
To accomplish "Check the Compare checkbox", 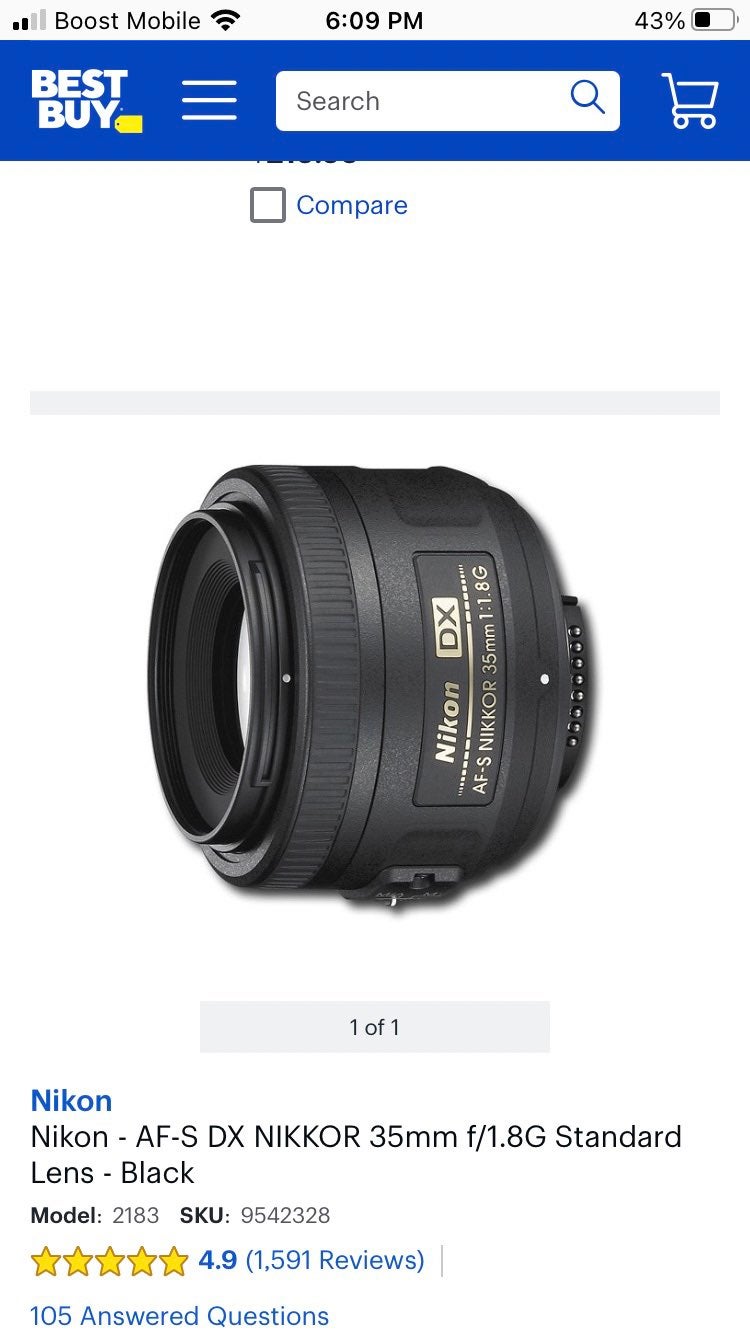I will [268, 205].
